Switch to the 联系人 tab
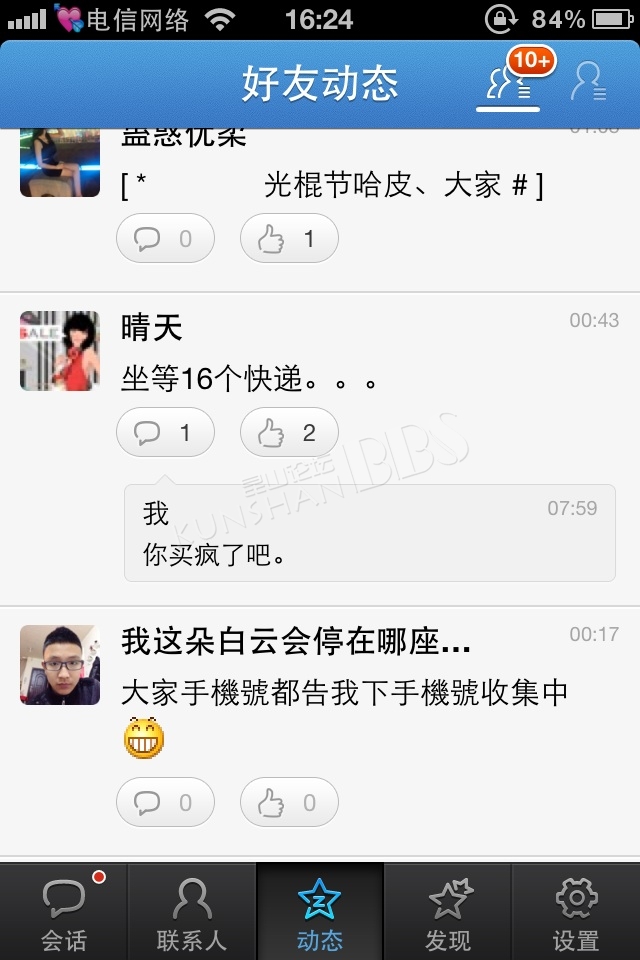 (x=192, y=913)
